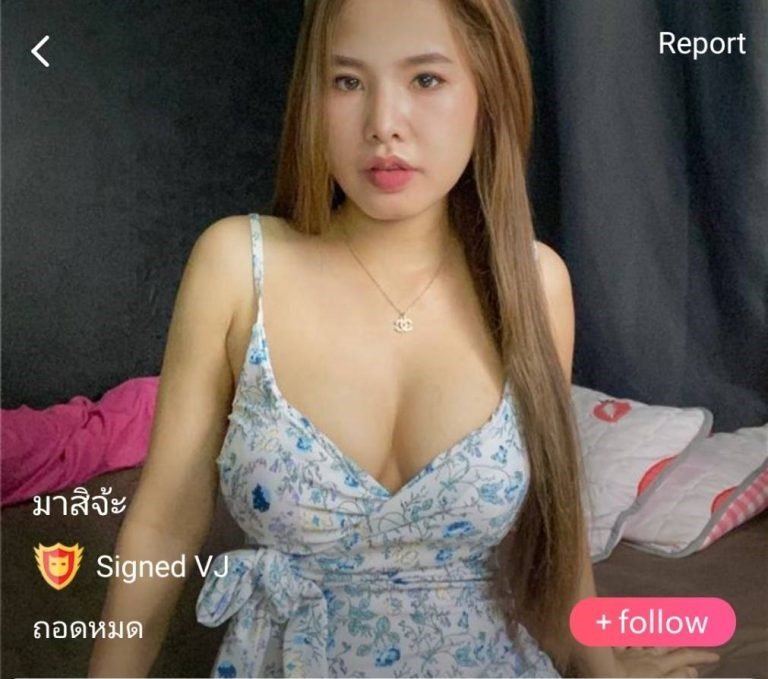Tap Report to flag this profile
The height and width of the screenshot is (679, 768).
click(x=701, y=44)
